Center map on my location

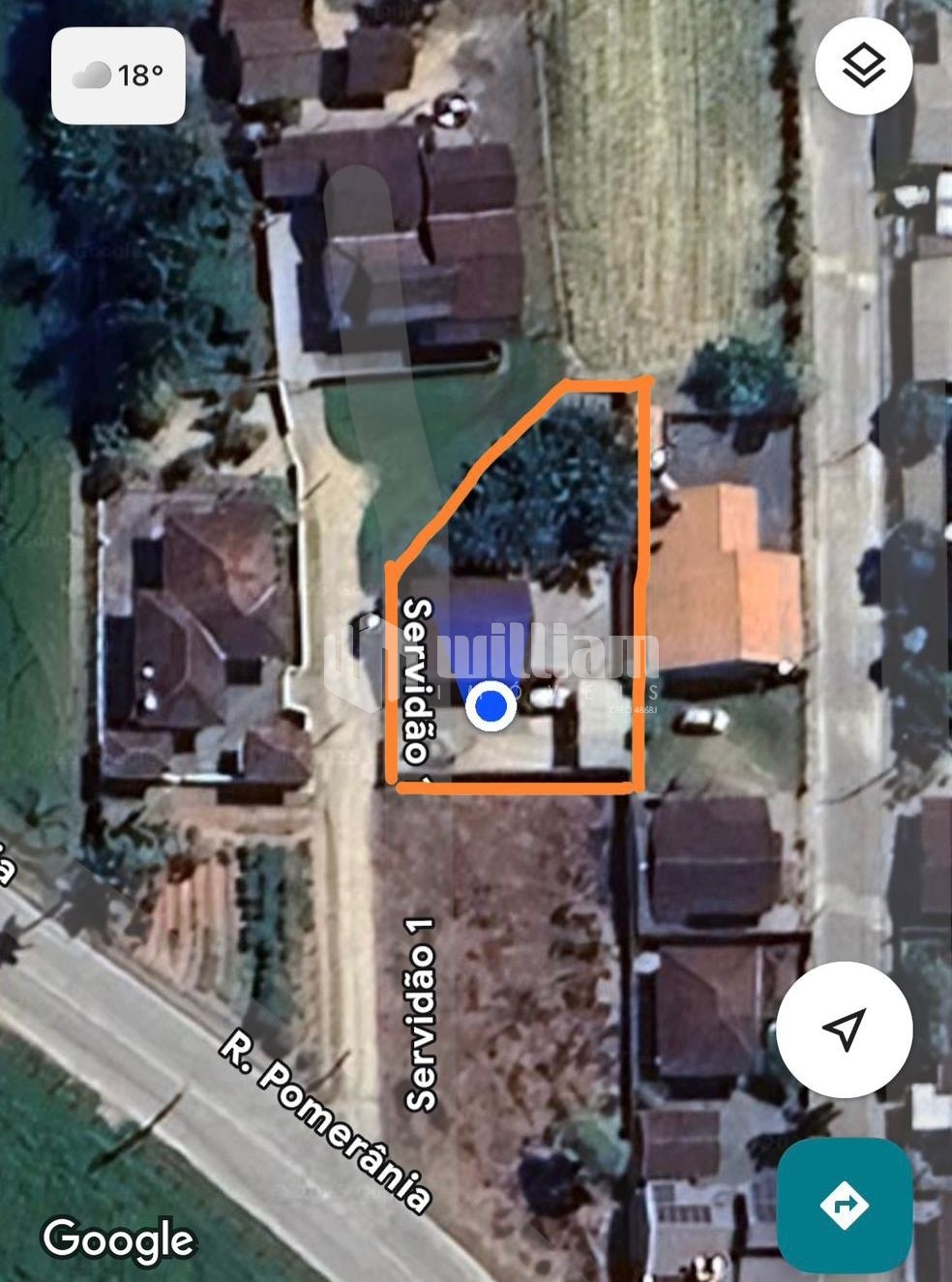coord(844,1029)
